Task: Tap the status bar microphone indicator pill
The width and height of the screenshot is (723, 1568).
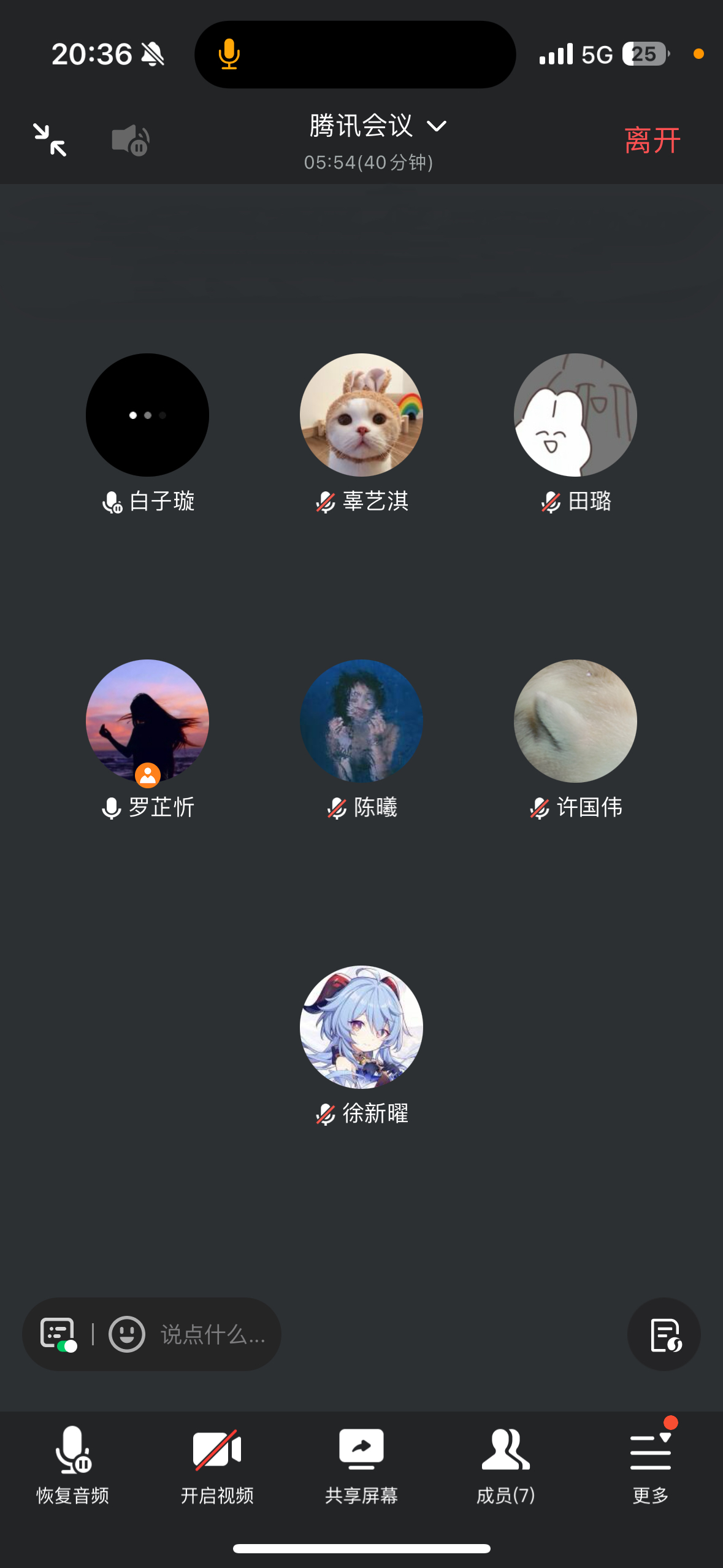Action: click(x=228, y=55)
